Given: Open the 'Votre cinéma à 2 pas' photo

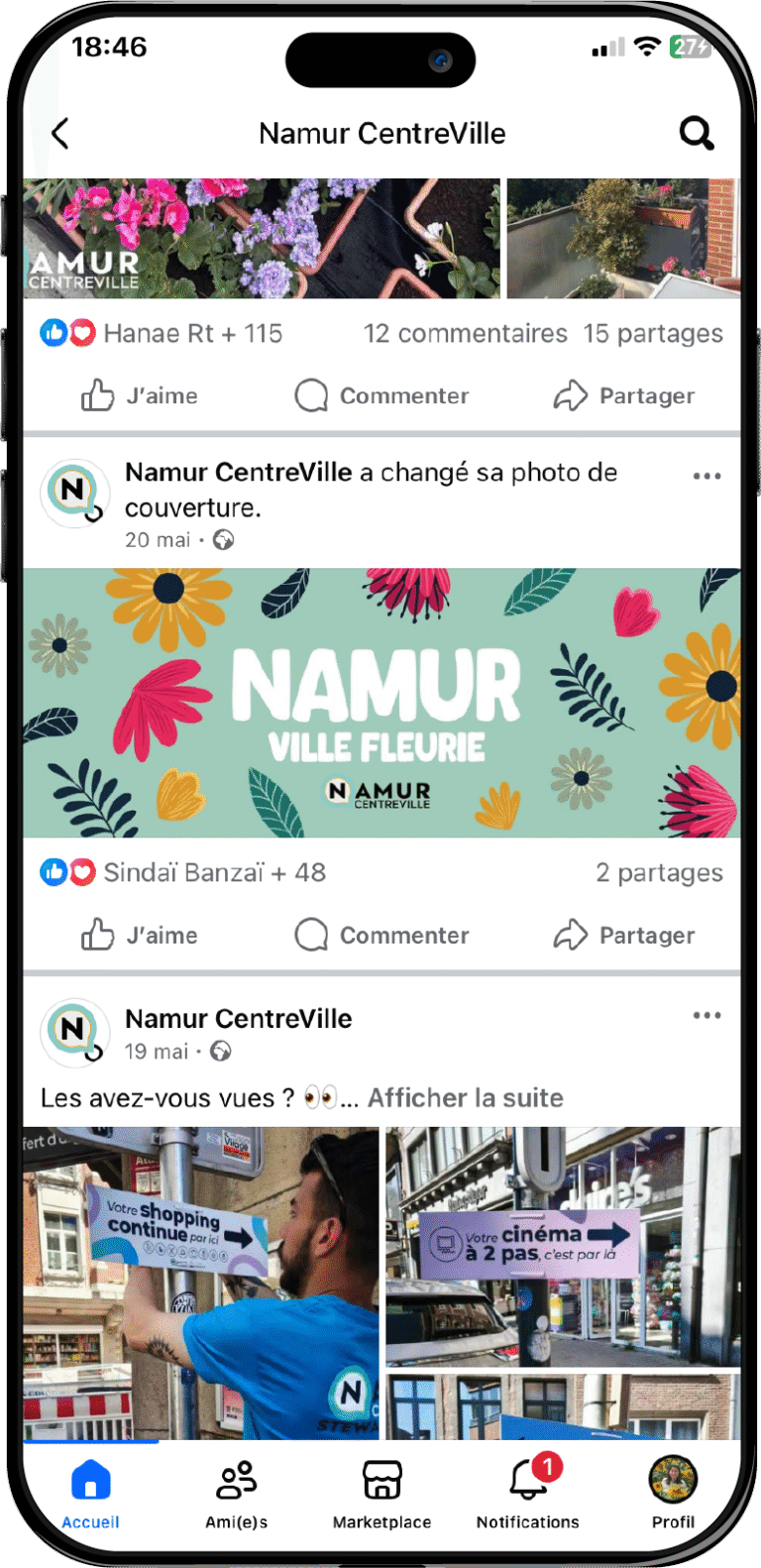Looking at the screenshot, I should (562, 1246).
